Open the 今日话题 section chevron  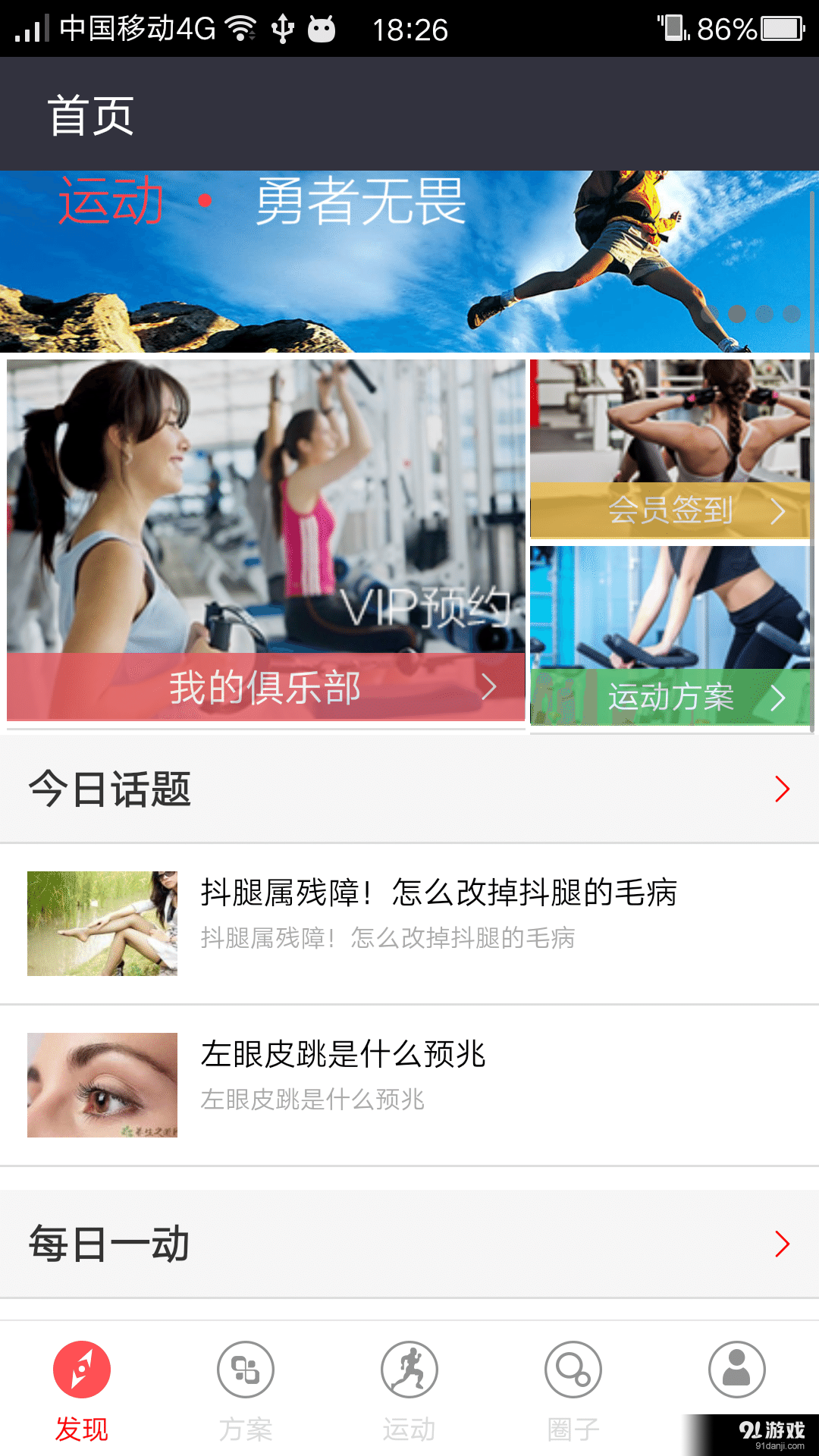(x=782, y=789)
